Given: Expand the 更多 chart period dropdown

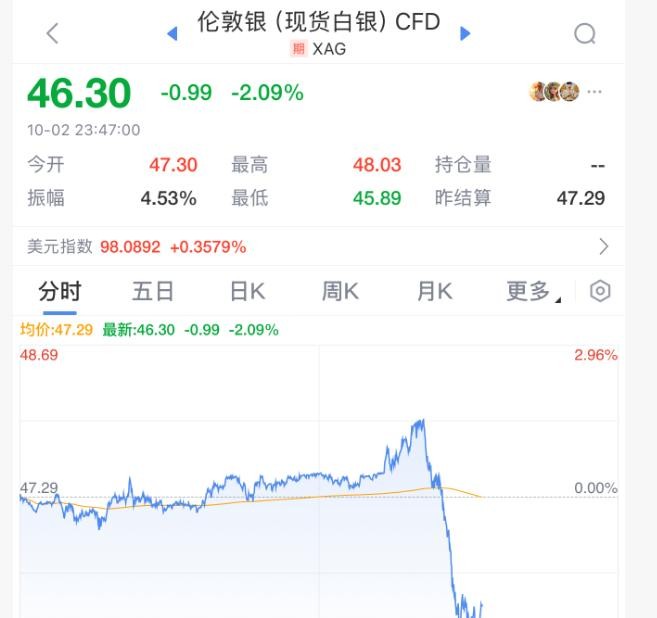Looking at the screenshot, I should 532,291.
